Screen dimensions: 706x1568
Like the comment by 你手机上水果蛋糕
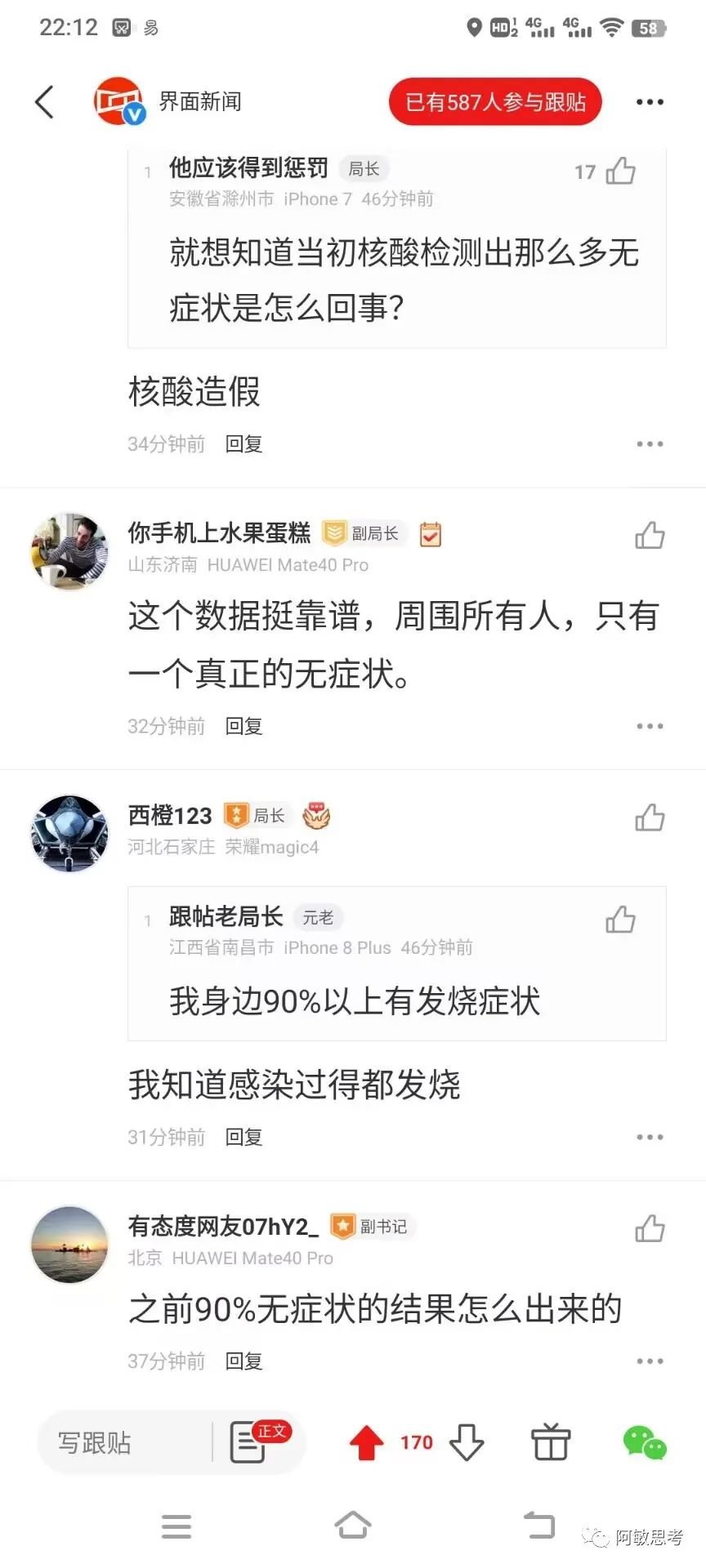pos(650,536)
